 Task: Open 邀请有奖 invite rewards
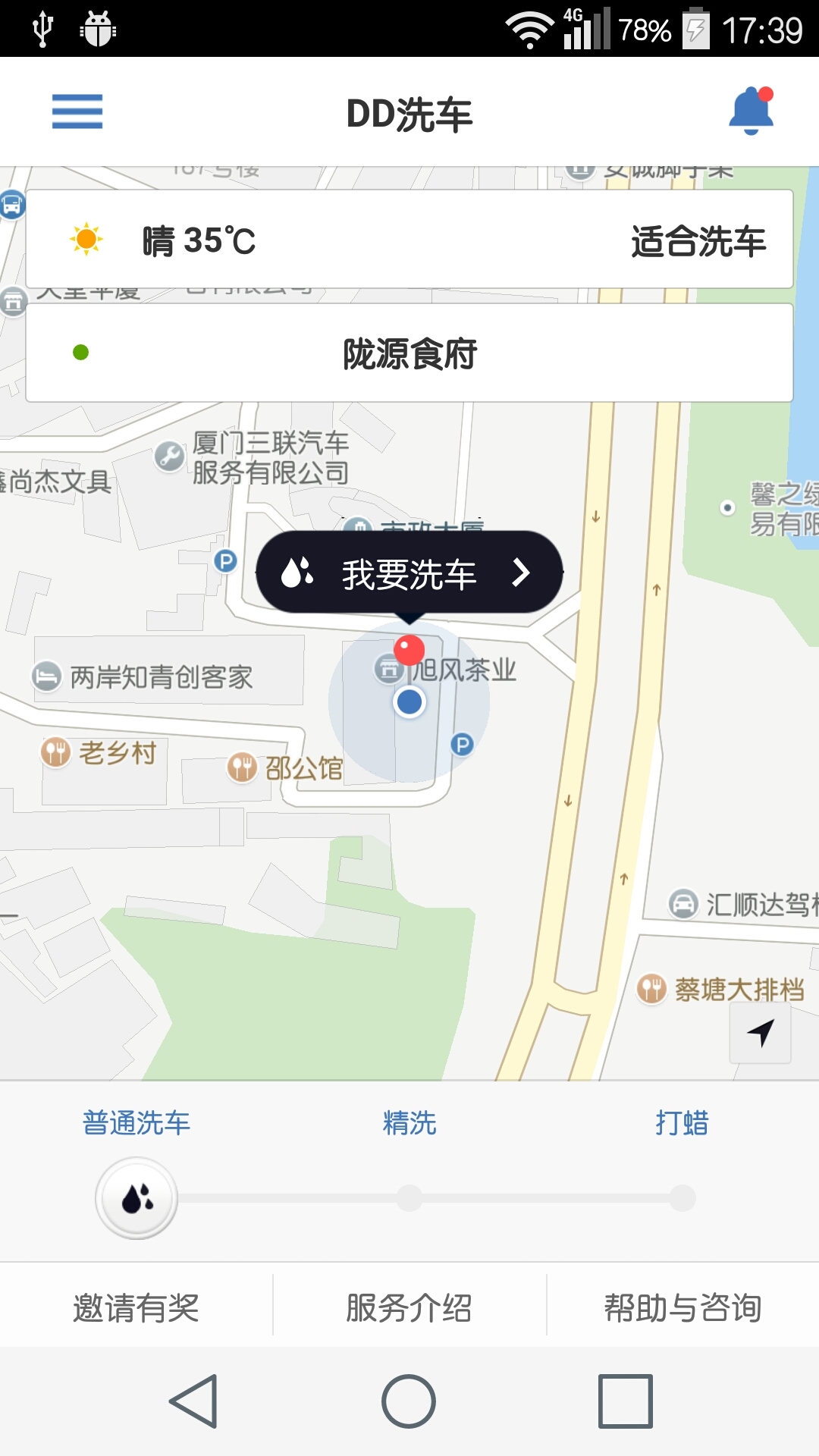coord(136,1307)
